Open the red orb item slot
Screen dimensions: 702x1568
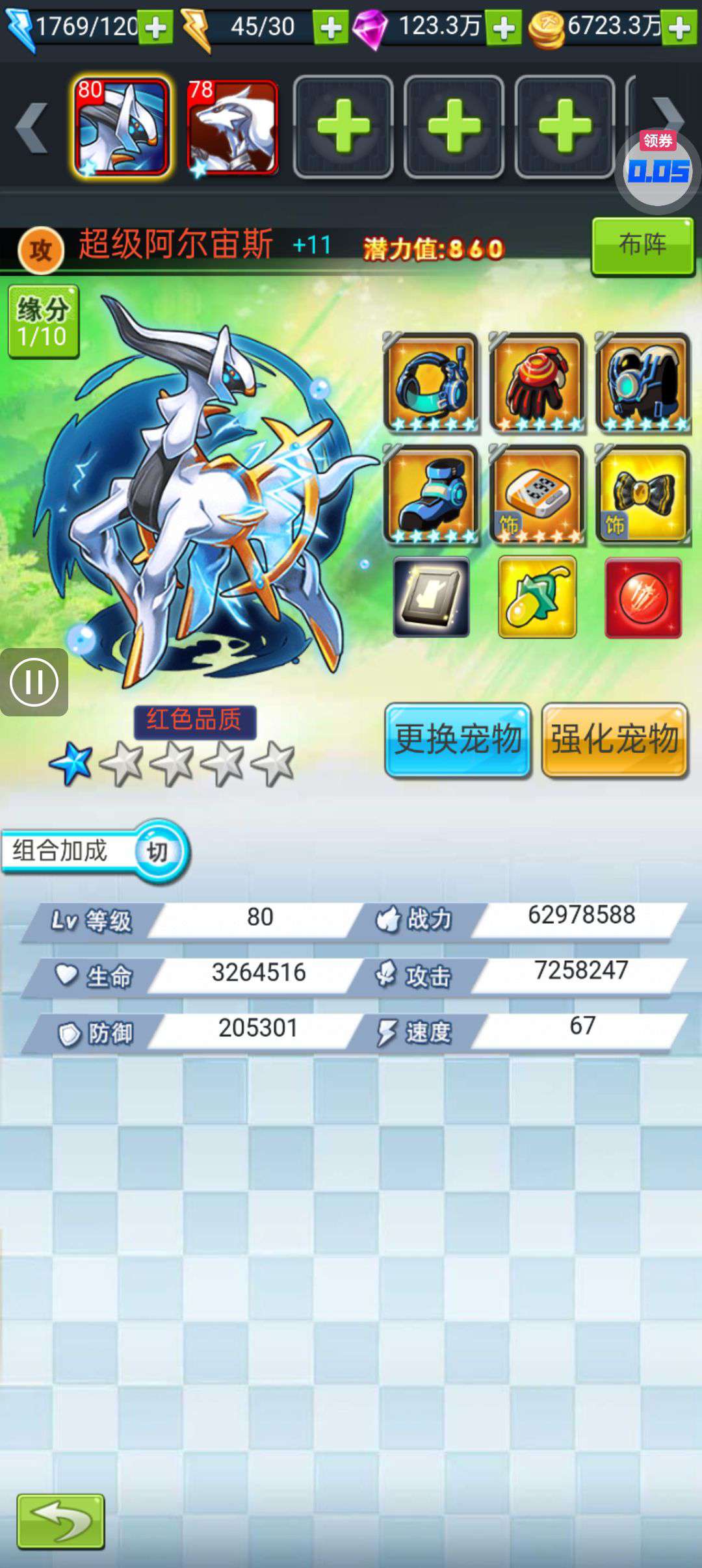click(643, 597)
